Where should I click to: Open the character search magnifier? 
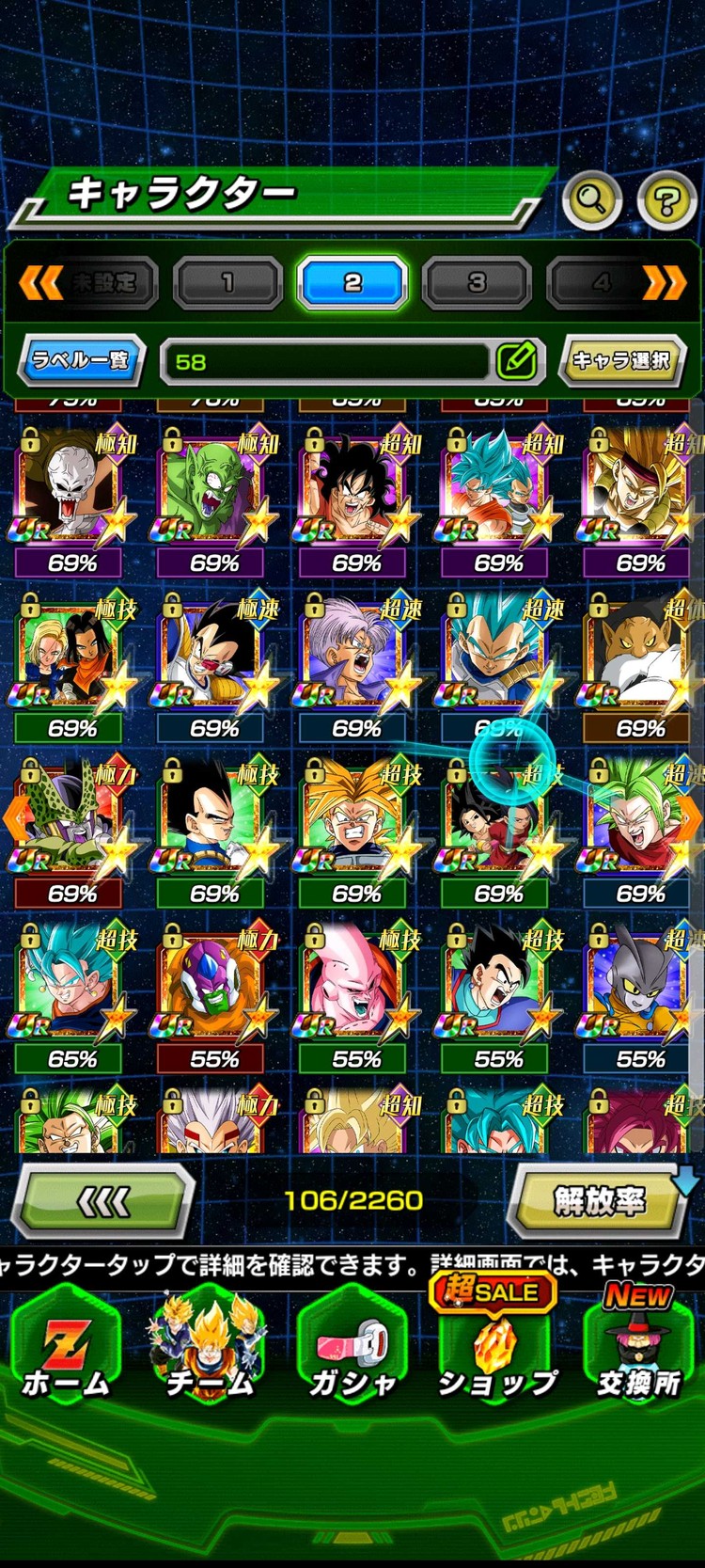click(592, 199)
